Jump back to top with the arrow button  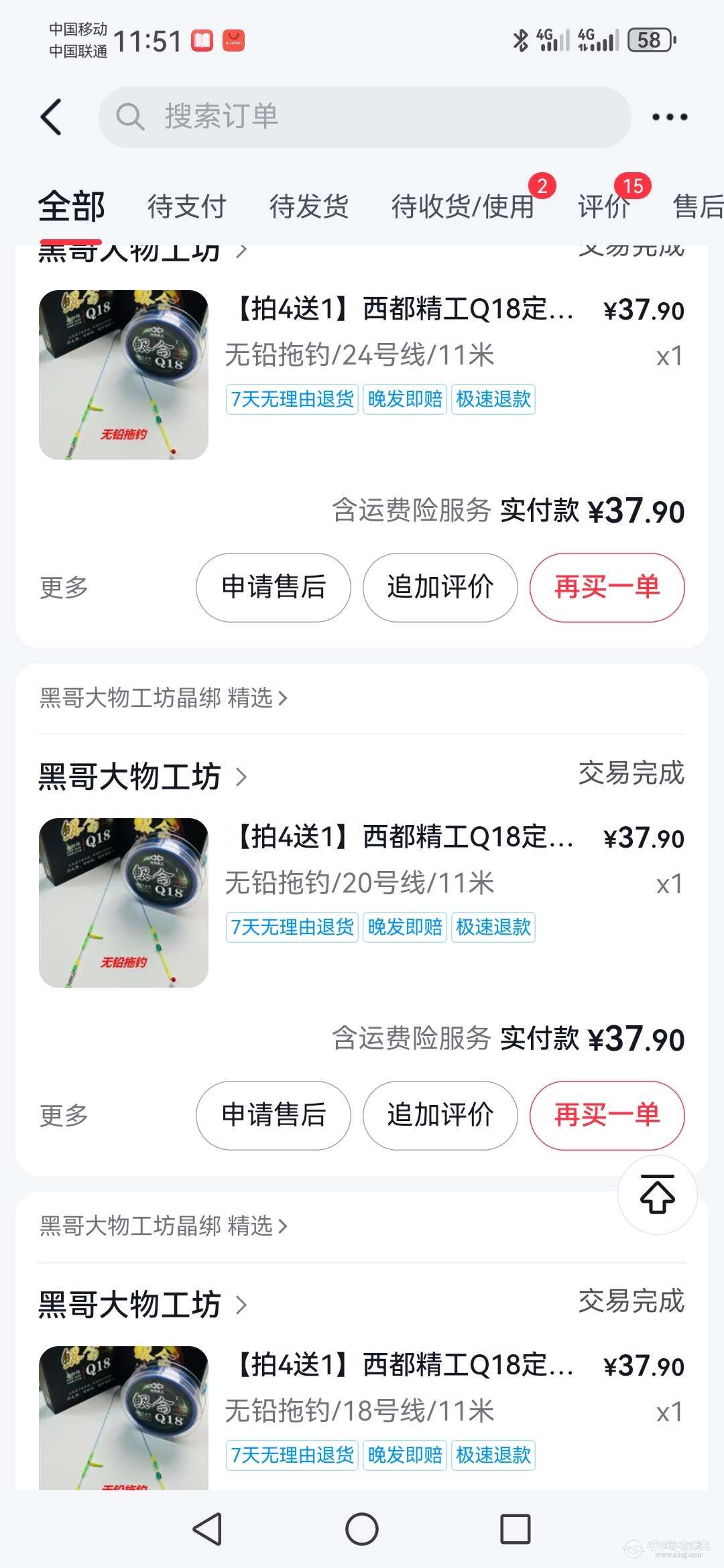(x=657, y=1194)
